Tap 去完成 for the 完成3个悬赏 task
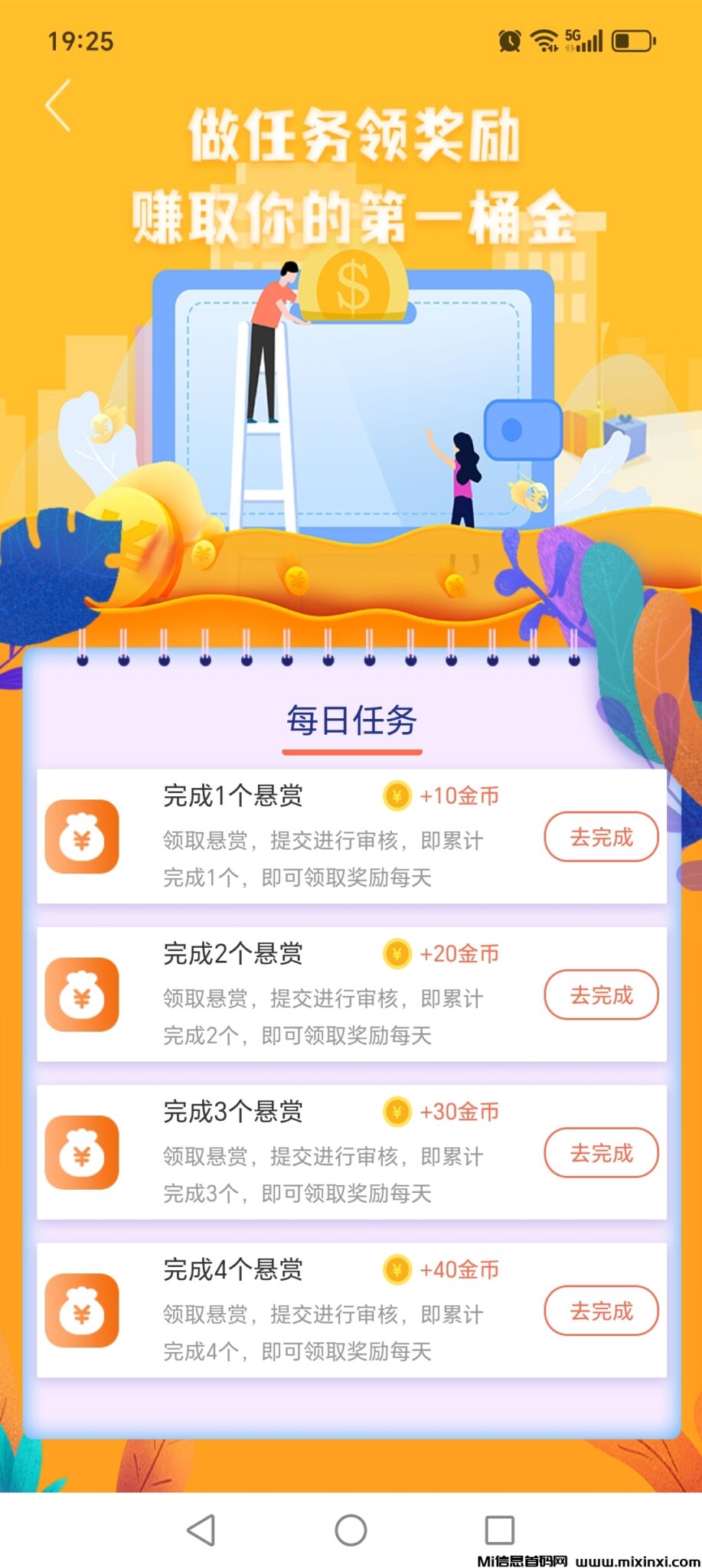702x1568 pixels. coord(601,1153)
